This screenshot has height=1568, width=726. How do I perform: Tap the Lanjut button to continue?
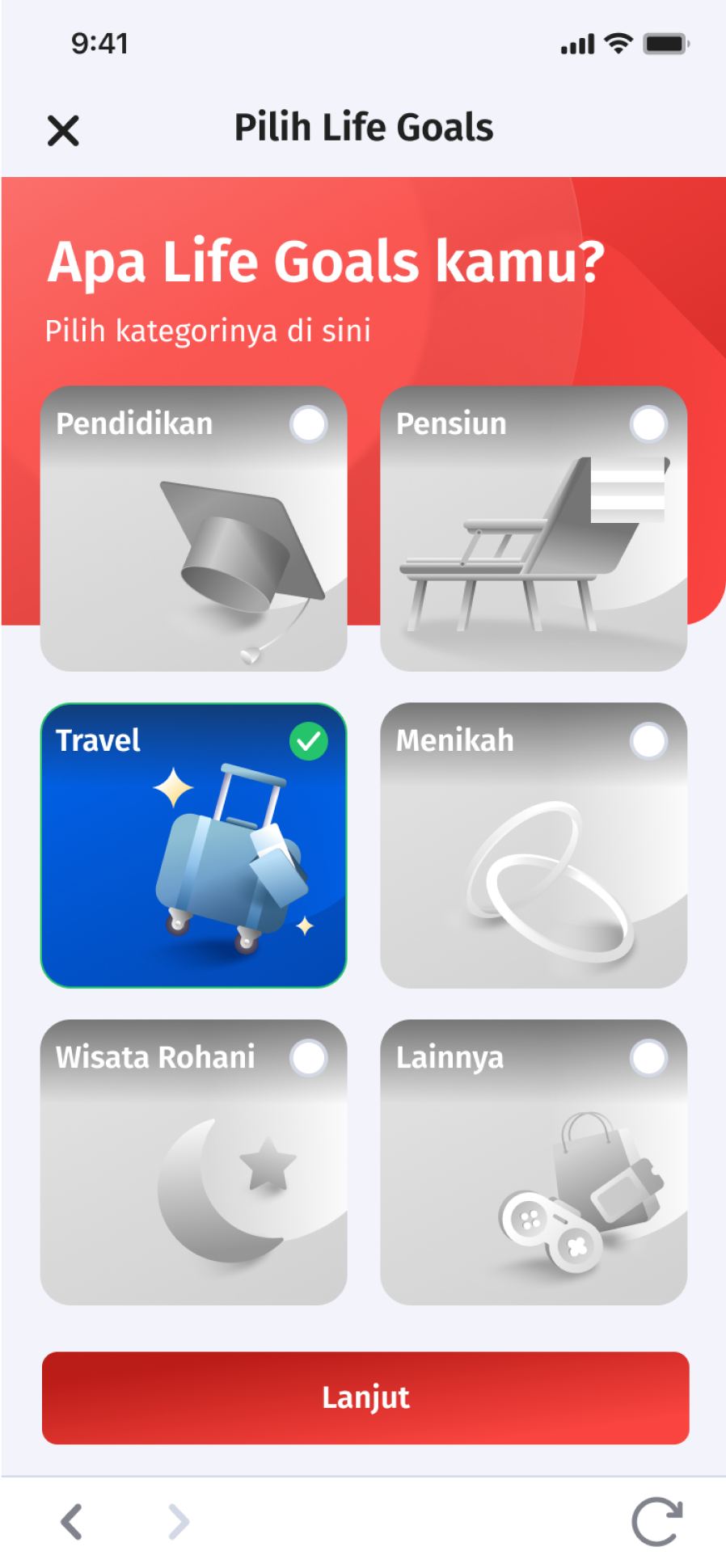click(x=365, y=1397)
